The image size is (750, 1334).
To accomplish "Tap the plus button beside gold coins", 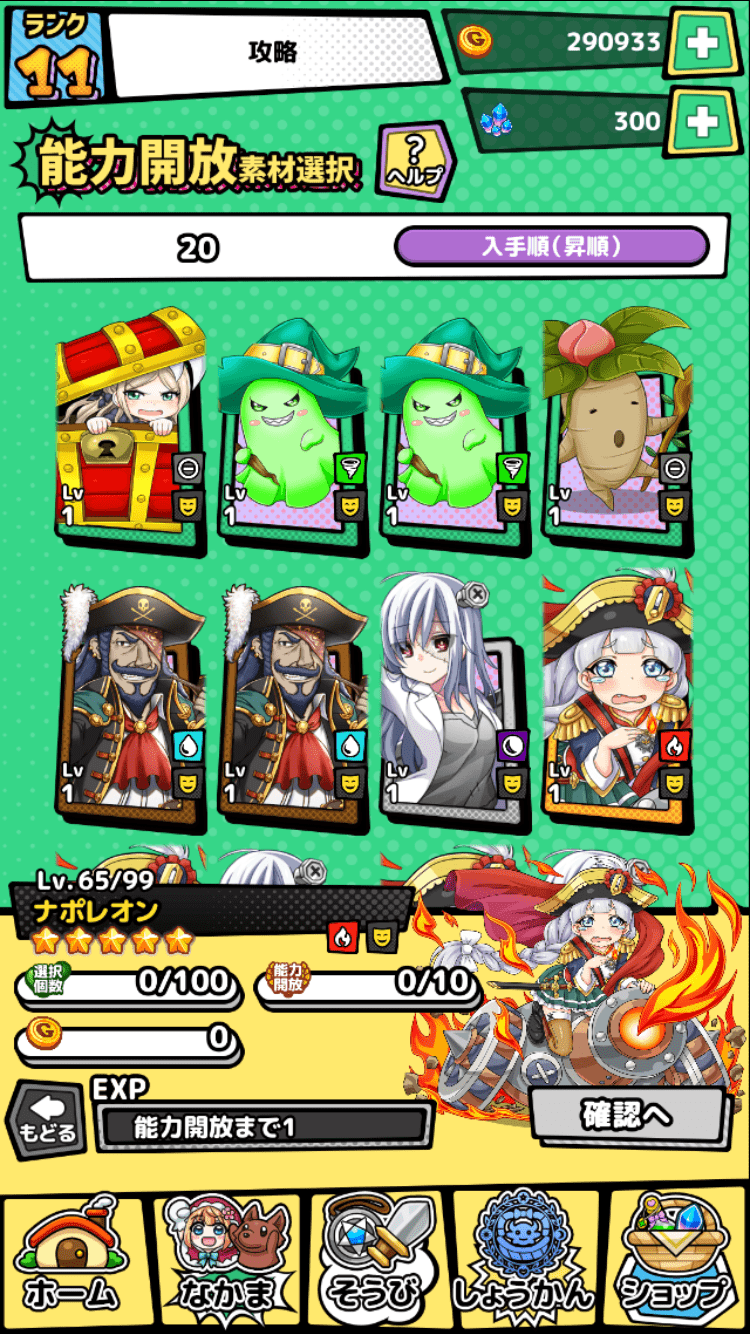I will [703, 43].
